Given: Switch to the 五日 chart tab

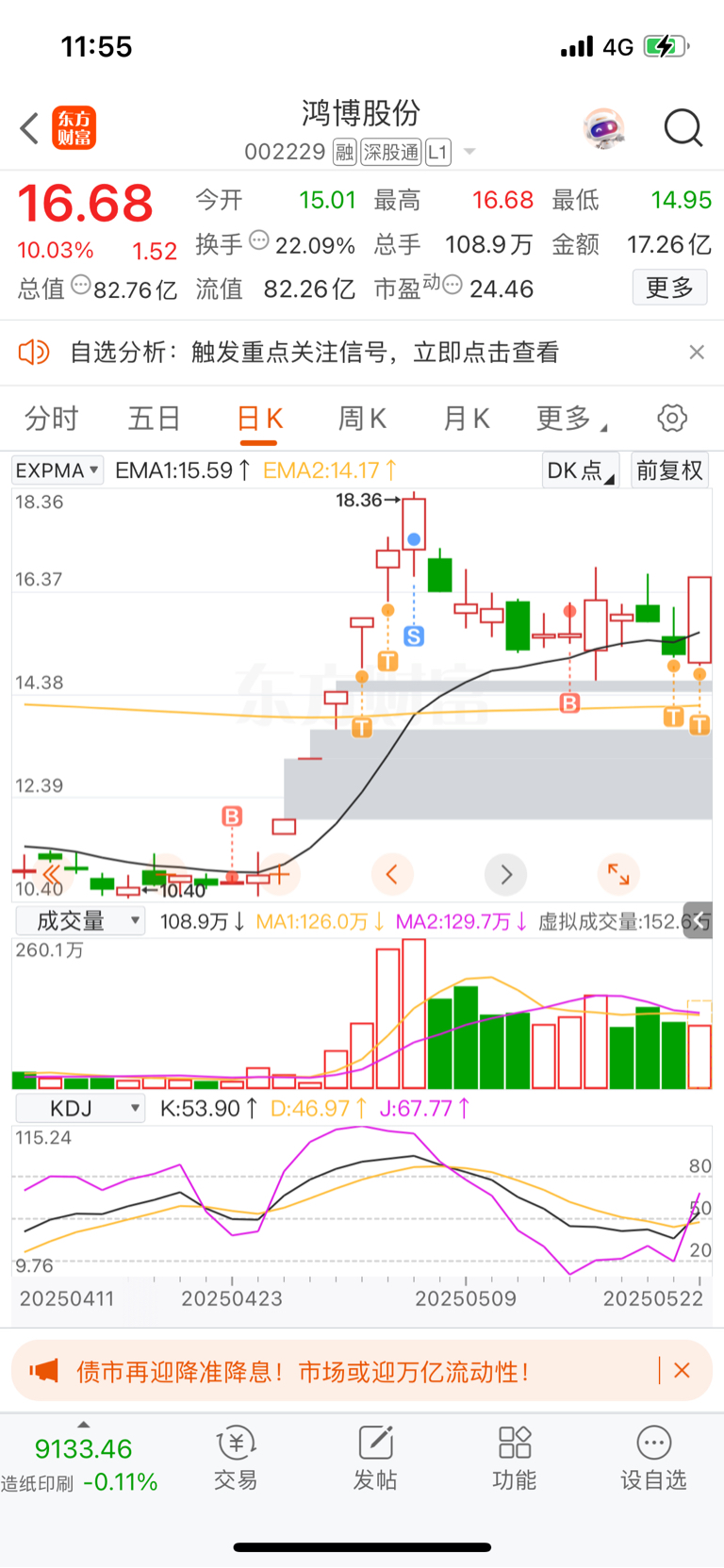Looking at the screenshot, I should [x=155, y=418].
